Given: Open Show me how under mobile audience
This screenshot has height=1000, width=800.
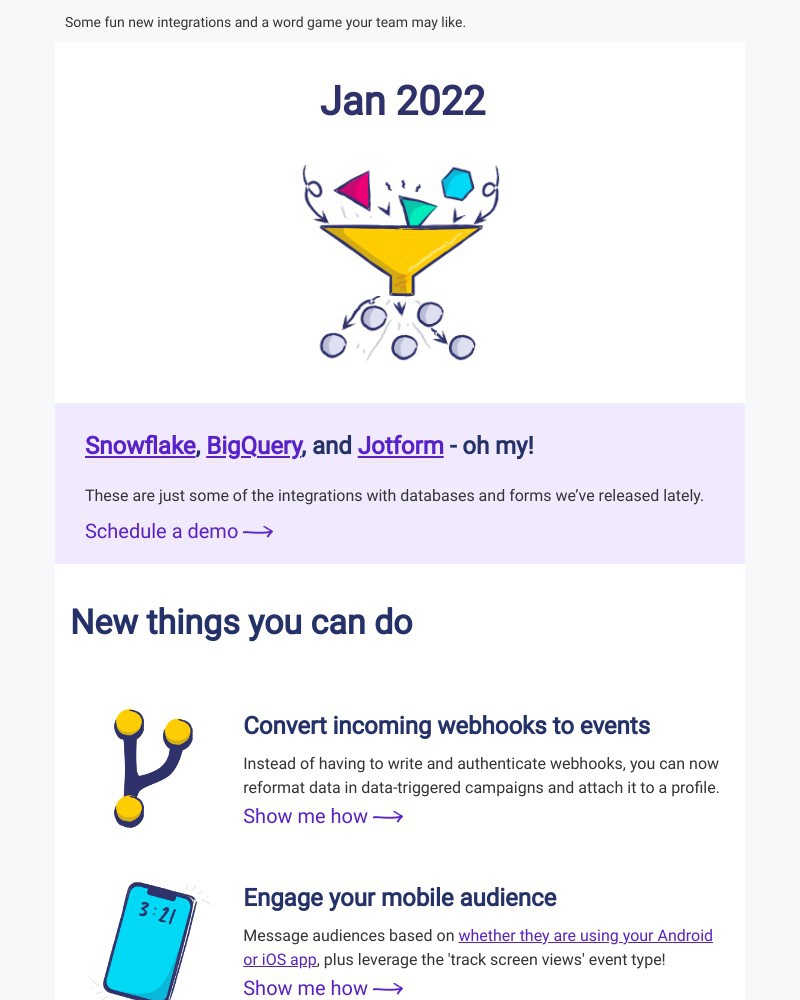Looking at the screenshot, I should click(x=322, y=988).
